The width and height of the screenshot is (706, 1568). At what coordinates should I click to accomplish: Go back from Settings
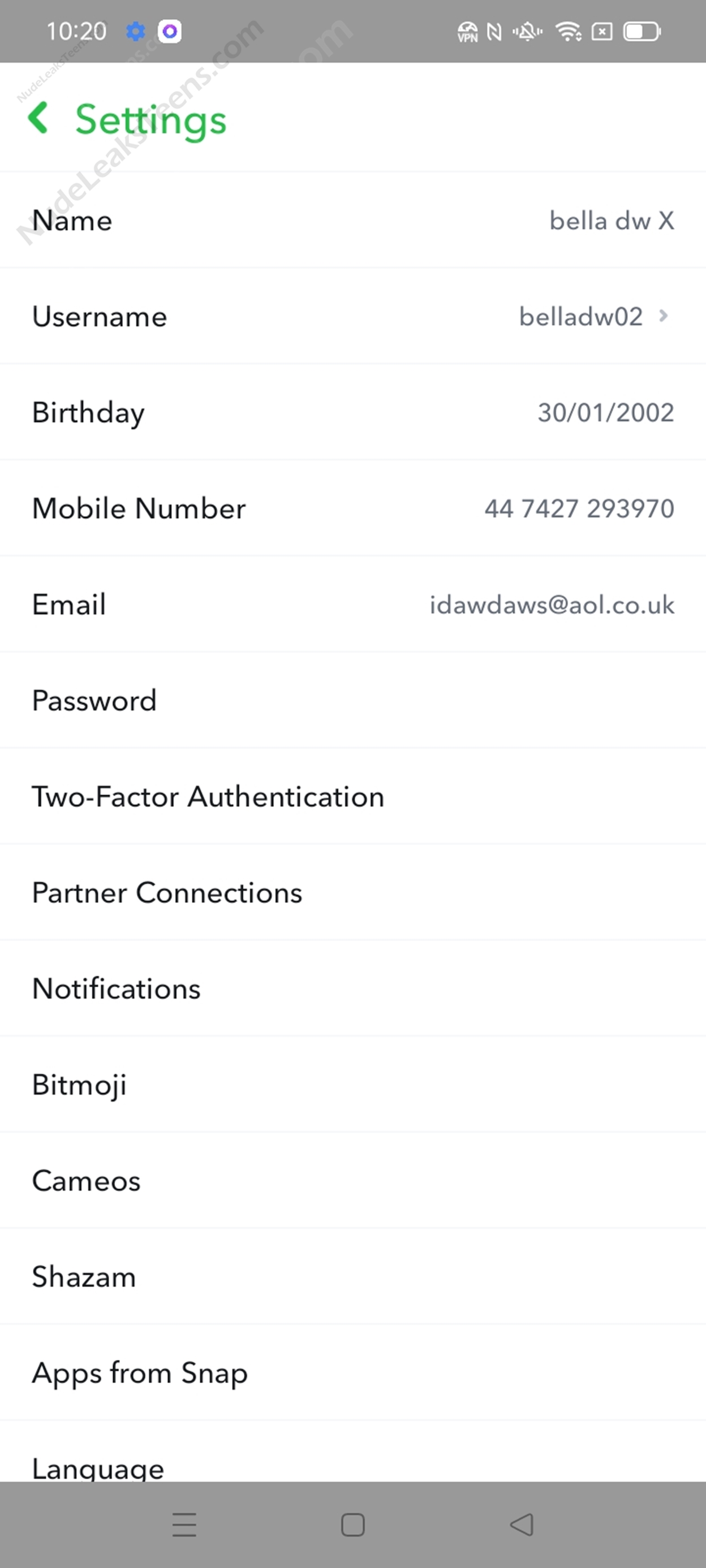coord(38,118)
